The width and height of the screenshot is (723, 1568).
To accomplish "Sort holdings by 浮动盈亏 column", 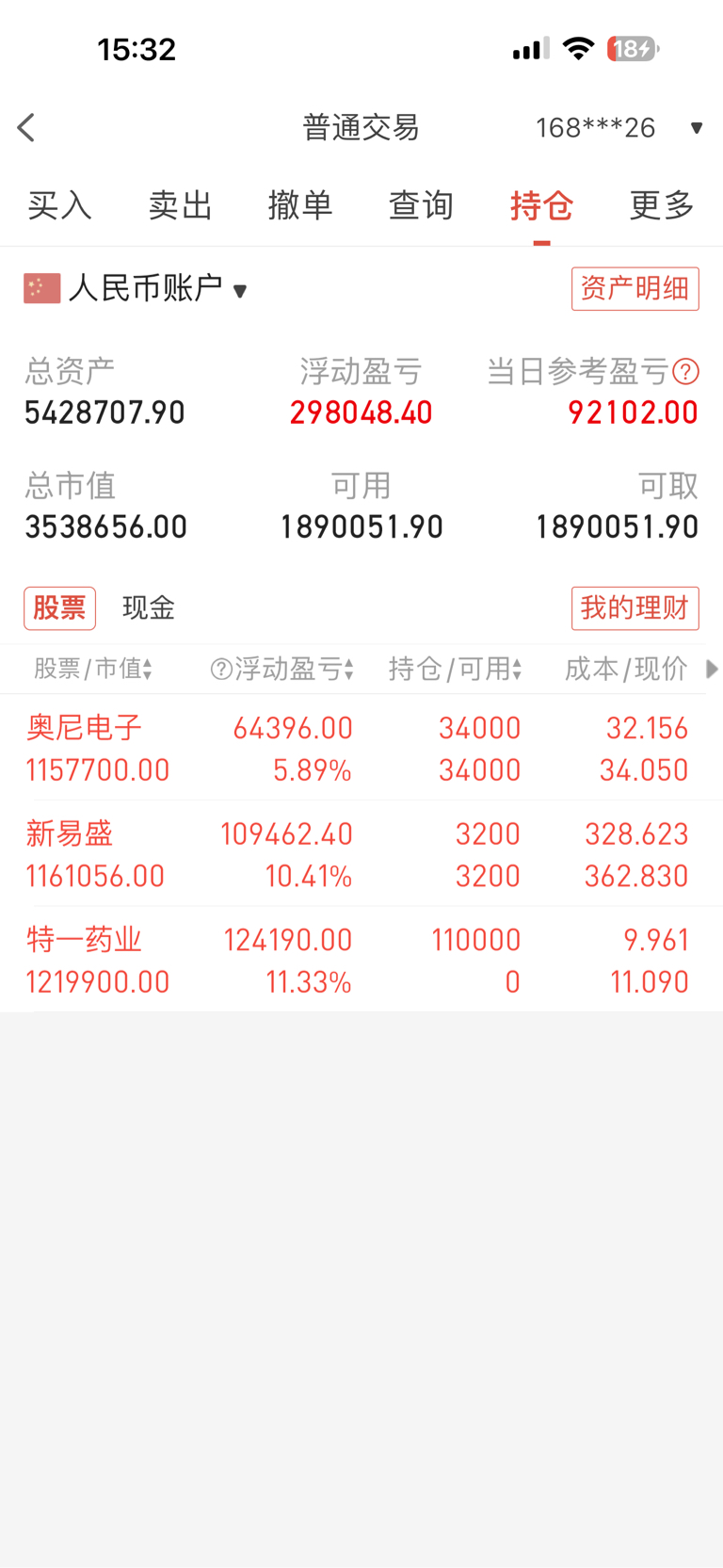I will 282,669.
